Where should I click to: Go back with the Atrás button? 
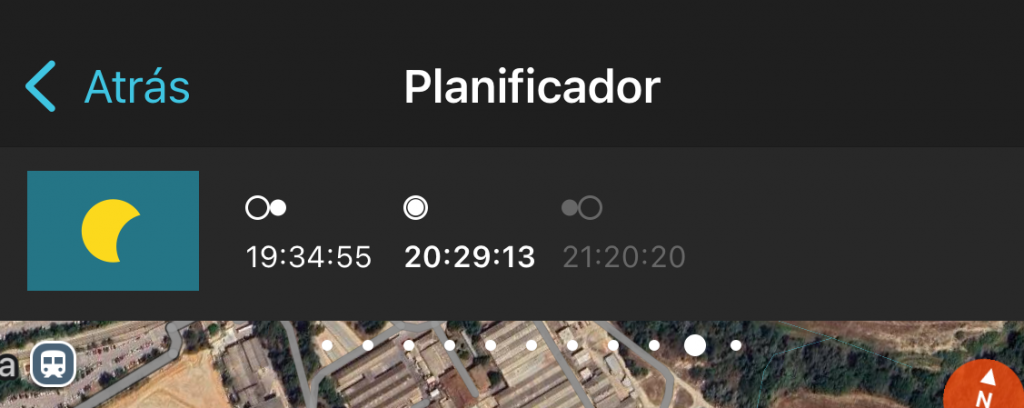click(x=108, y=88)
